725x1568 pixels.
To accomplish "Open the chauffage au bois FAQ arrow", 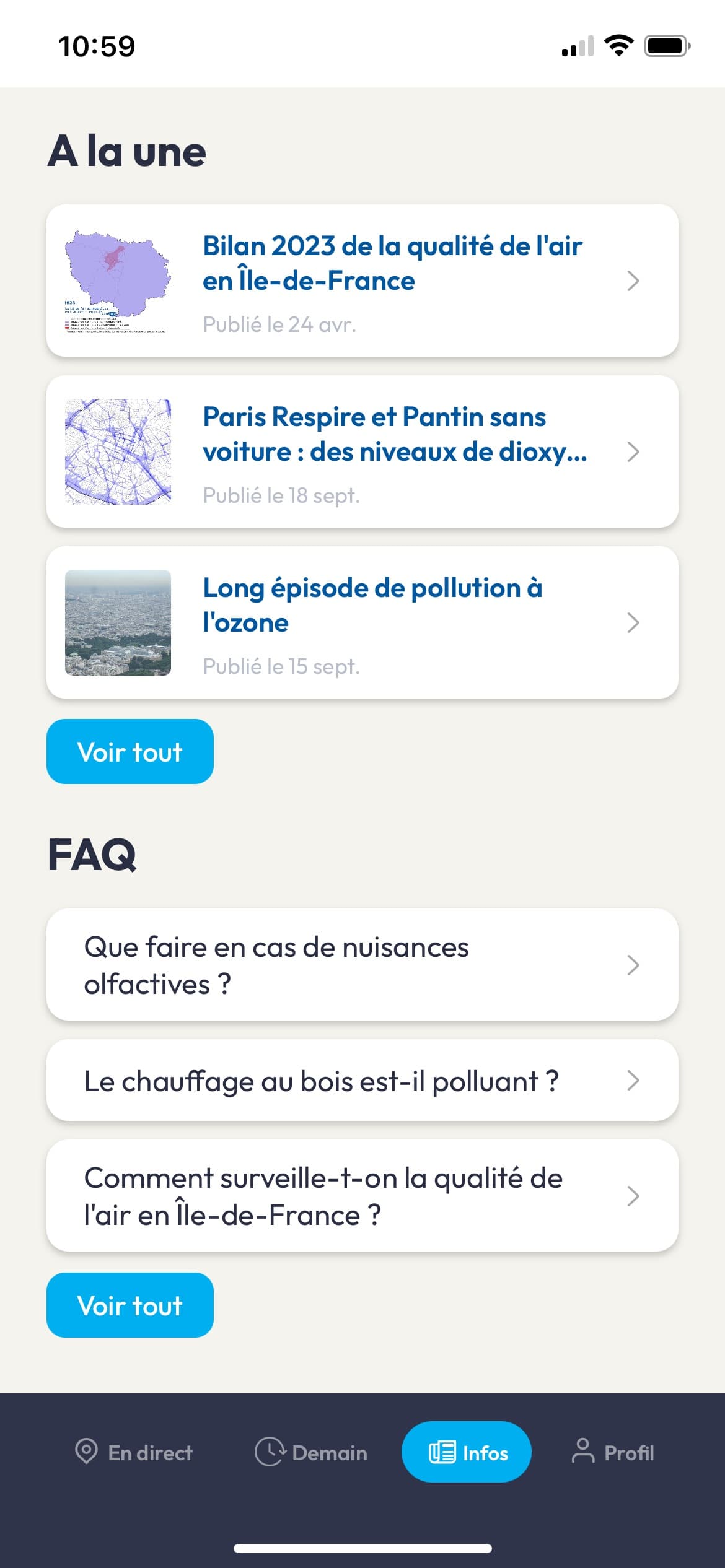I will 633,1081.
